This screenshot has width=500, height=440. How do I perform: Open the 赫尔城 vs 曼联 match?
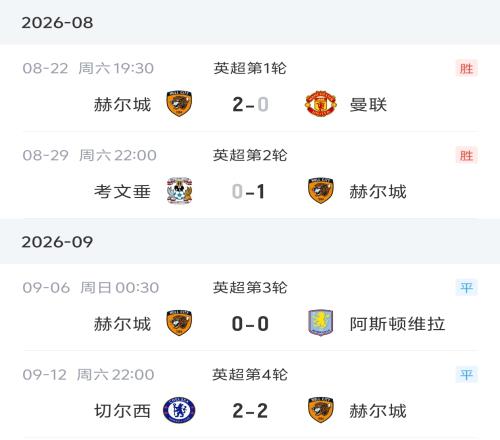click(x=250, y=88)
